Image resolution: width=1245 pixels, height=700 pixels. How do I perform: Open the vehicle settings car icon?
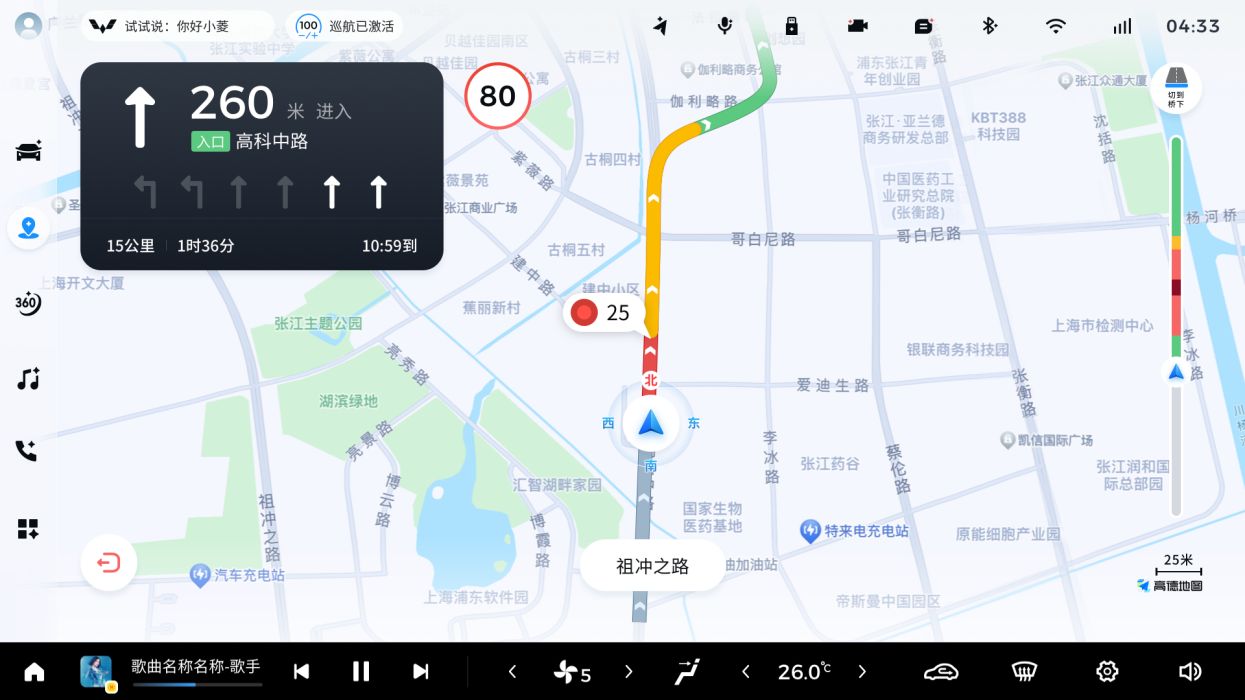(29, 151)
